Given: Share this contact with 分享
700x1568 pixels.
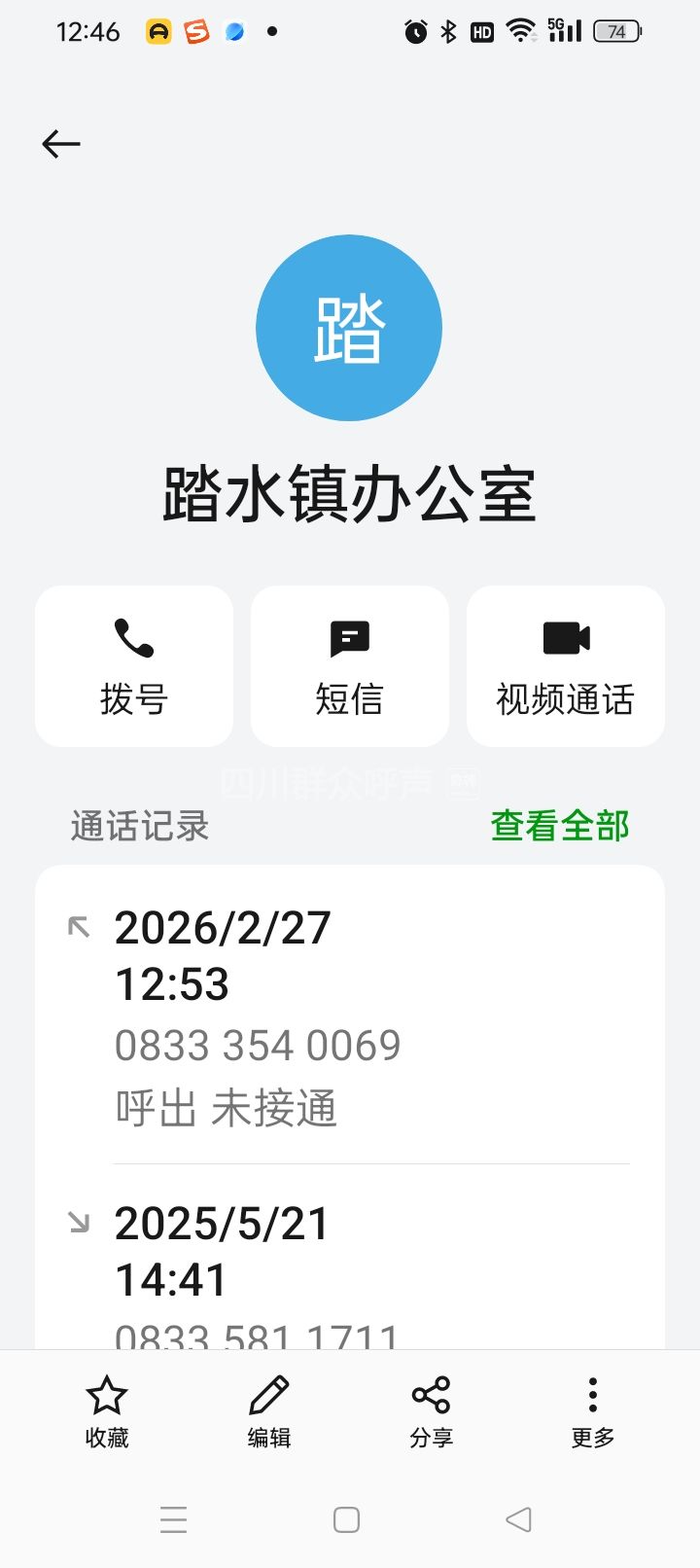Looking at the screenshot, I should (x=431, y=1411).
